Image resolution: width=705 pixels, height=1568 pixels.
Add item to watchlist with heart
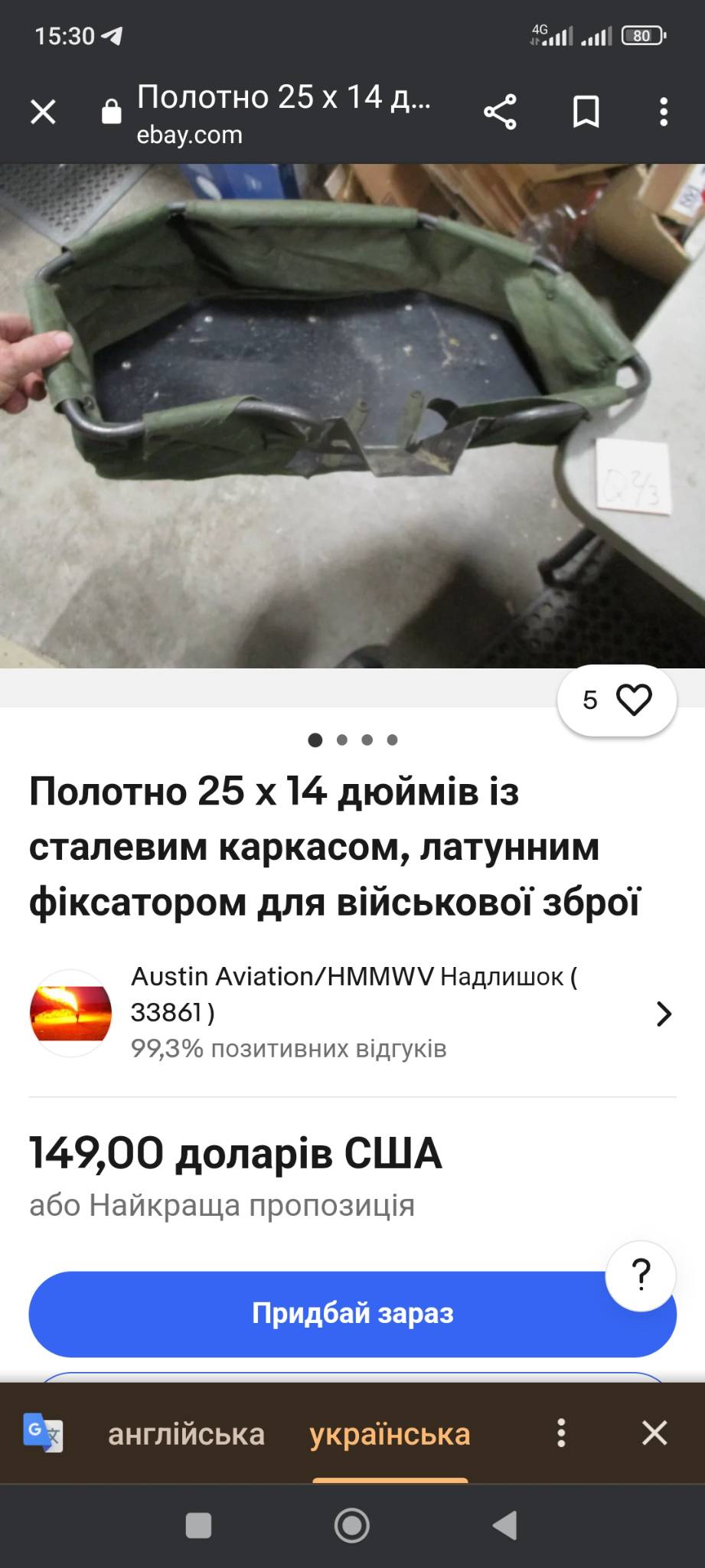pos(617,700)
